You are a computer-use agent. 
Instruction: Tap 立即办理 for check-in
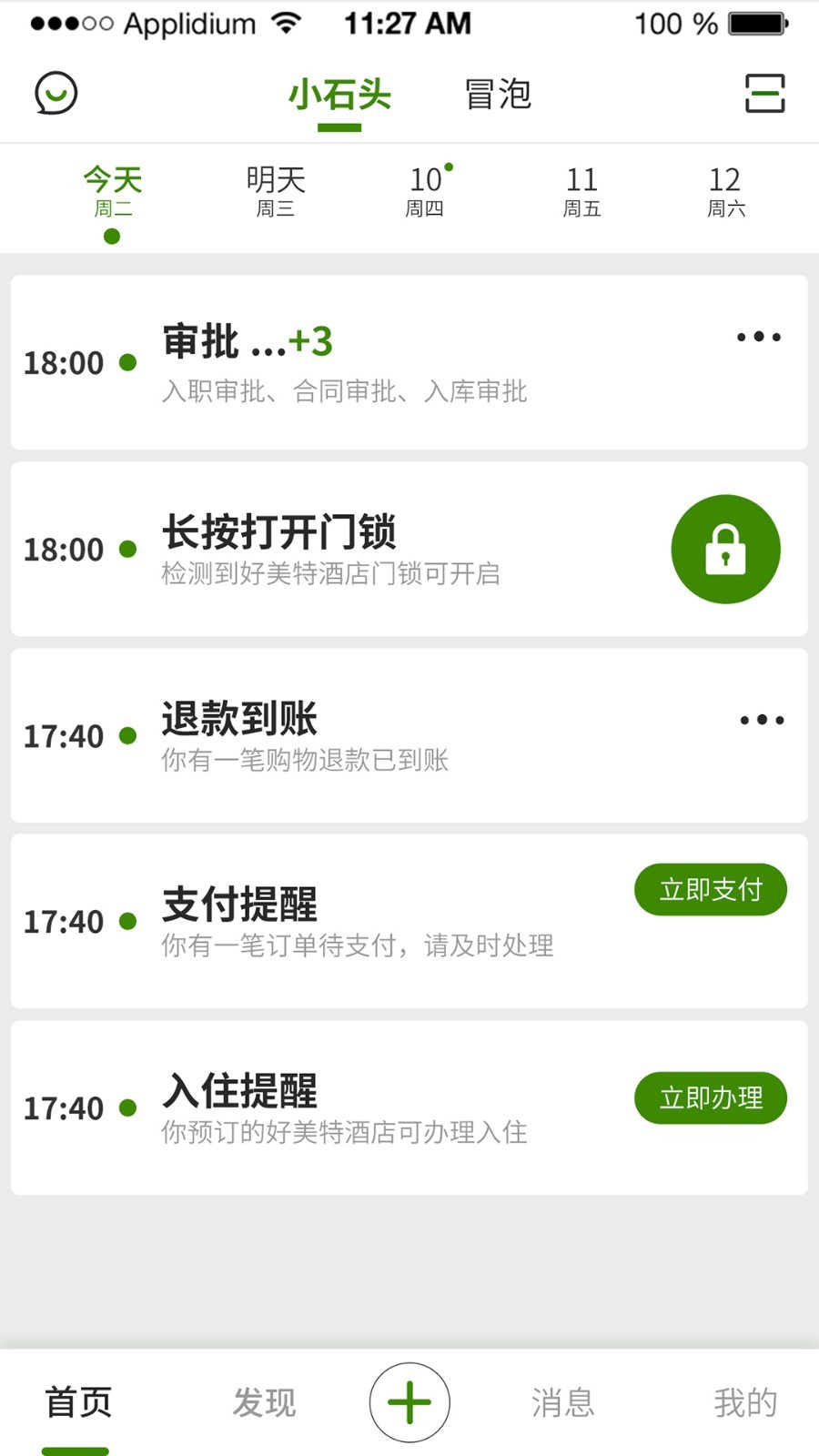click(x=710, y=1097)
